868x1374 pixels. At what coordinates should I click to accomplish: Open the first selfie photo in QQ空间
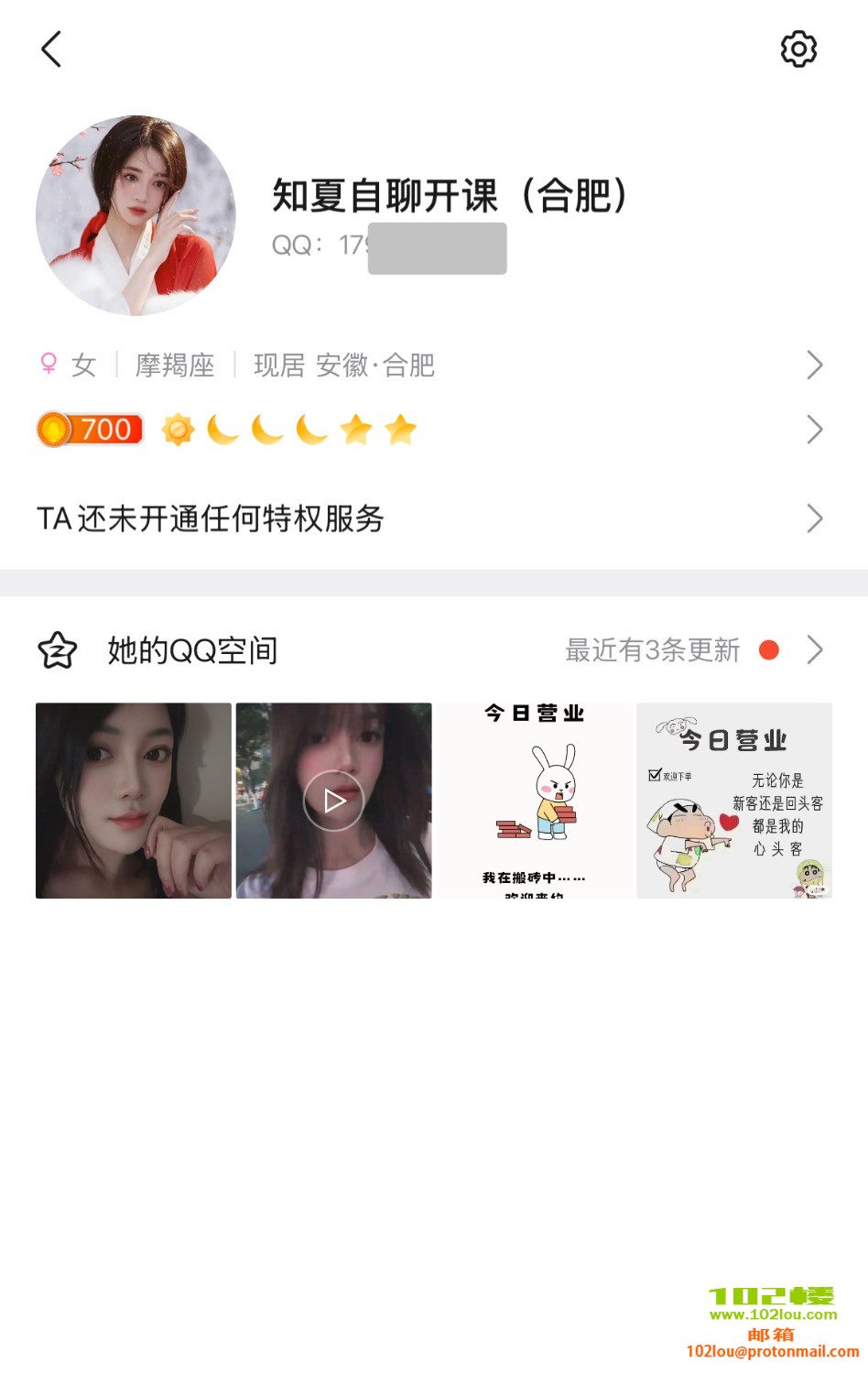pyautogui.click(x=134, y=801)
